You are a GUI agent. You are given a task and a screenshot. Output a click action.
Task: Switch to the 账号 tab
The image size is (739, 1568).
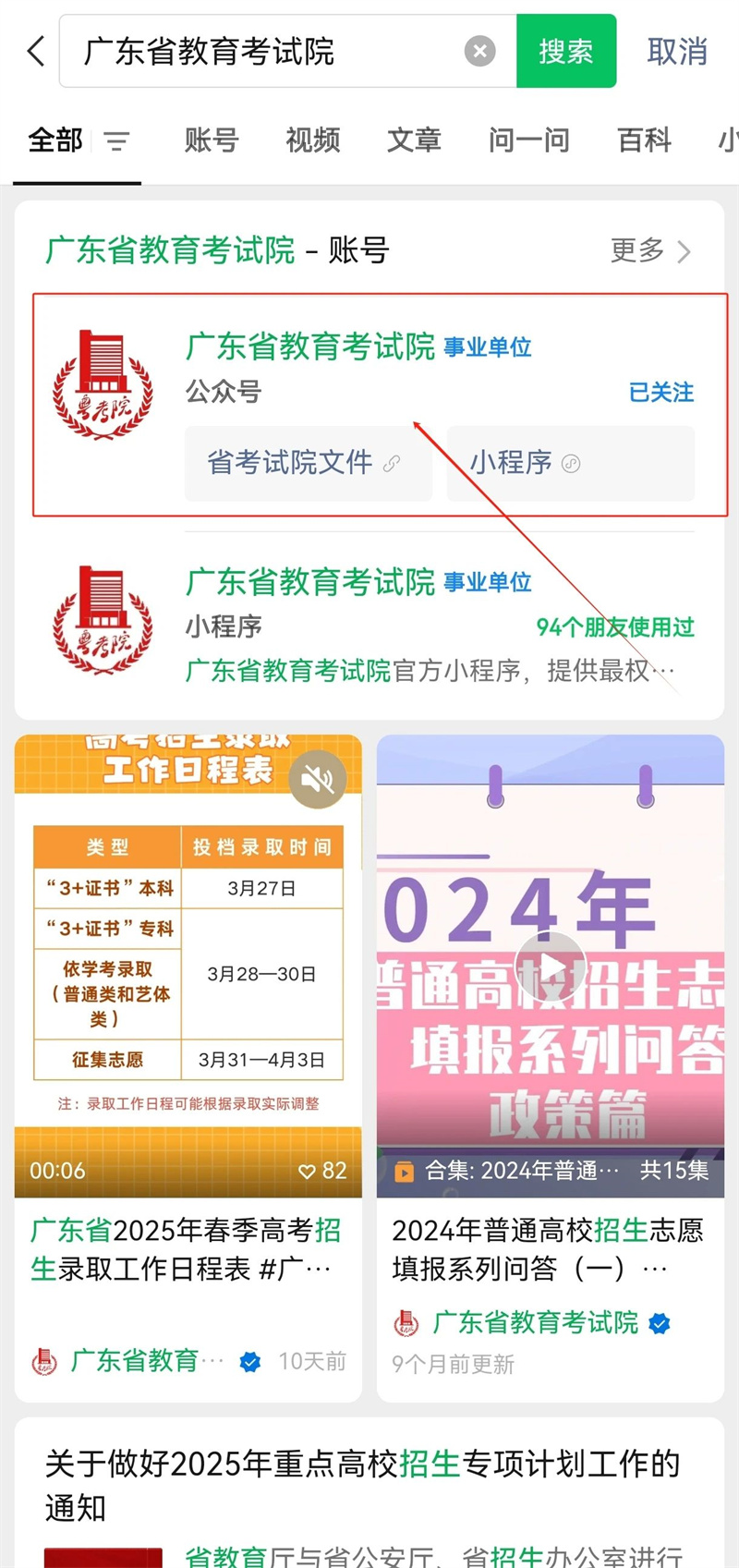(x=212, y=140)
